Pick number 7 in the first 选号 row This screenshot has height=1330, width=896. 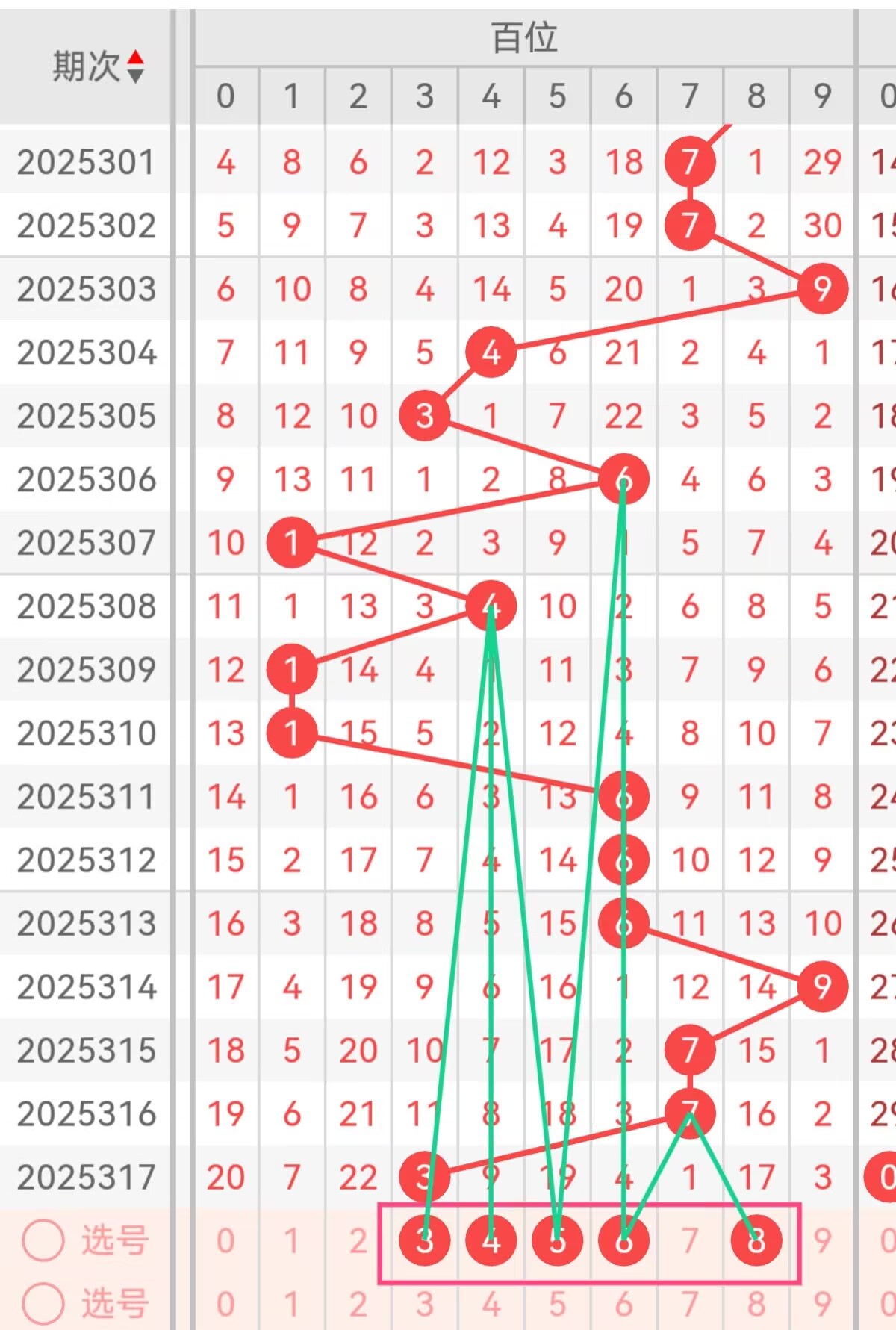pyautogui.click(x=690, y=1240)
